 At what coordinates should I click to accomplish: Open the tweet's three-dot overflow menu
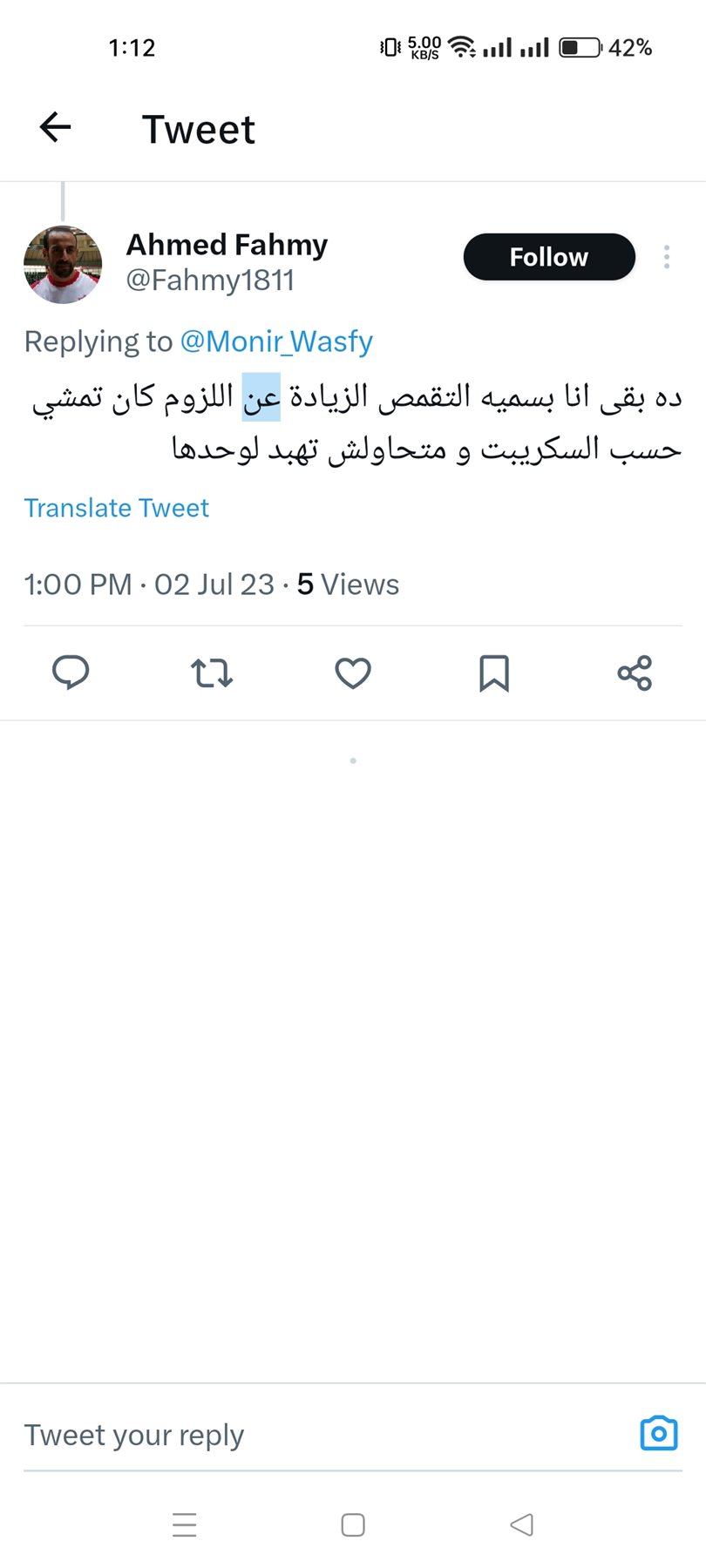667,257
